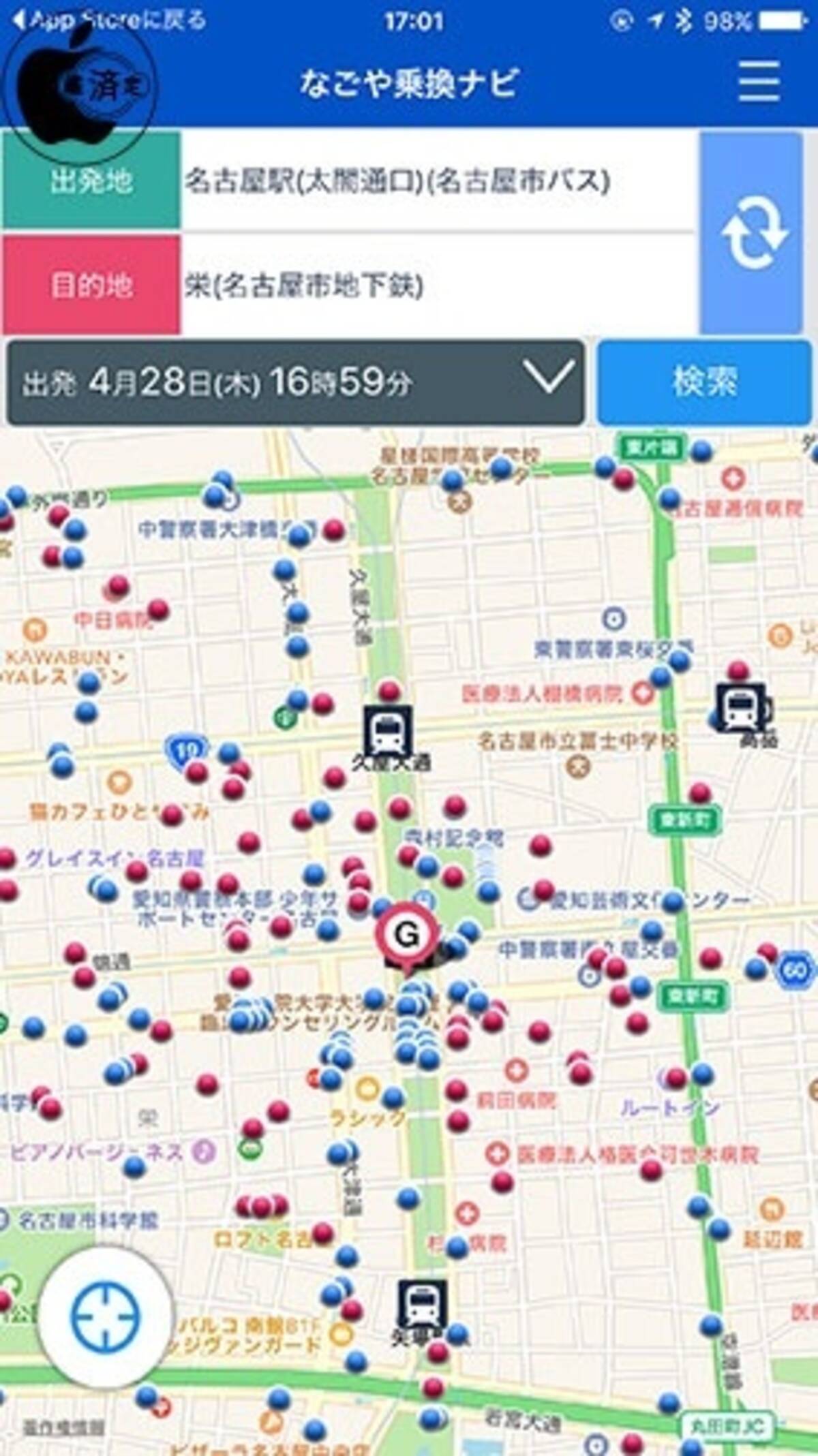The image size is (818, 1456).
Task: Tap the G destination pin
Action: 408,935
